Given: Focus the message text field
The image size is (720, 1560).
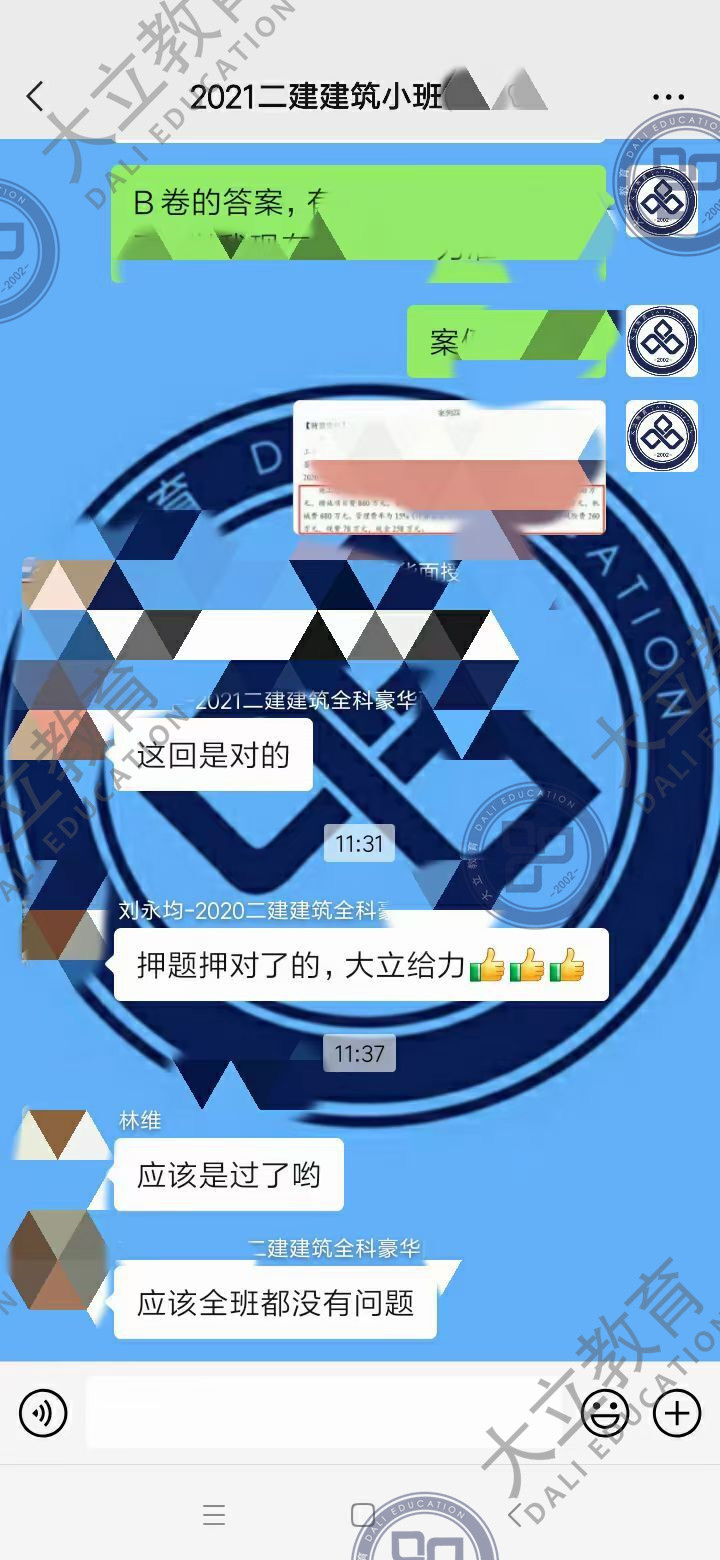Looking at the screenshot, I should coord(330,1413).
